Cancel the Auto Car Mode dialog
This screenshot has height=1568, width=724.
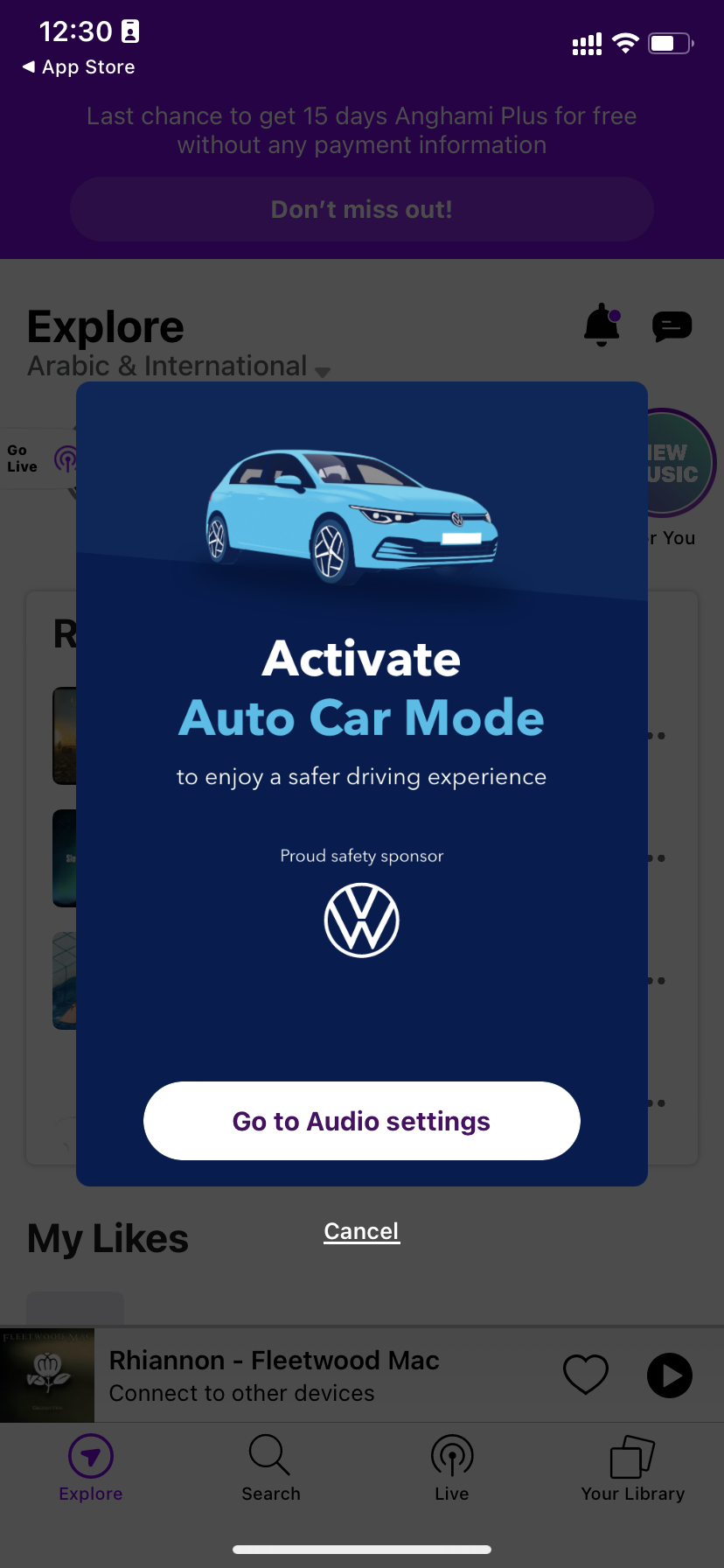[x=361, y=1231]
